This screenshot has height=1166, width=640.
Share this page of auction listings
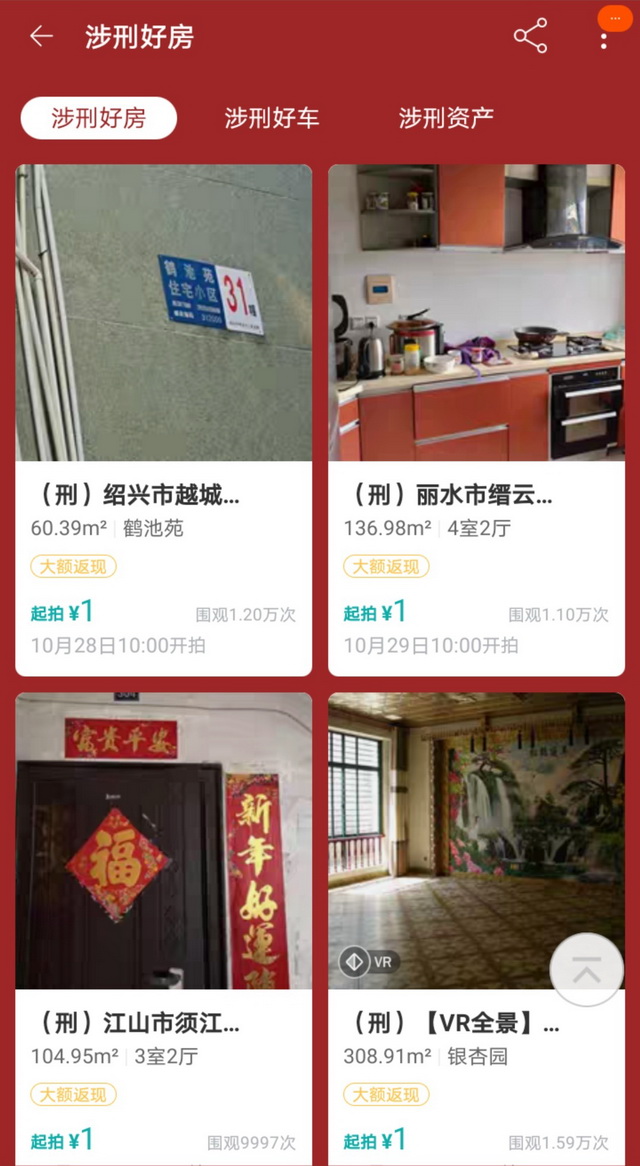[x=530, y=37]
